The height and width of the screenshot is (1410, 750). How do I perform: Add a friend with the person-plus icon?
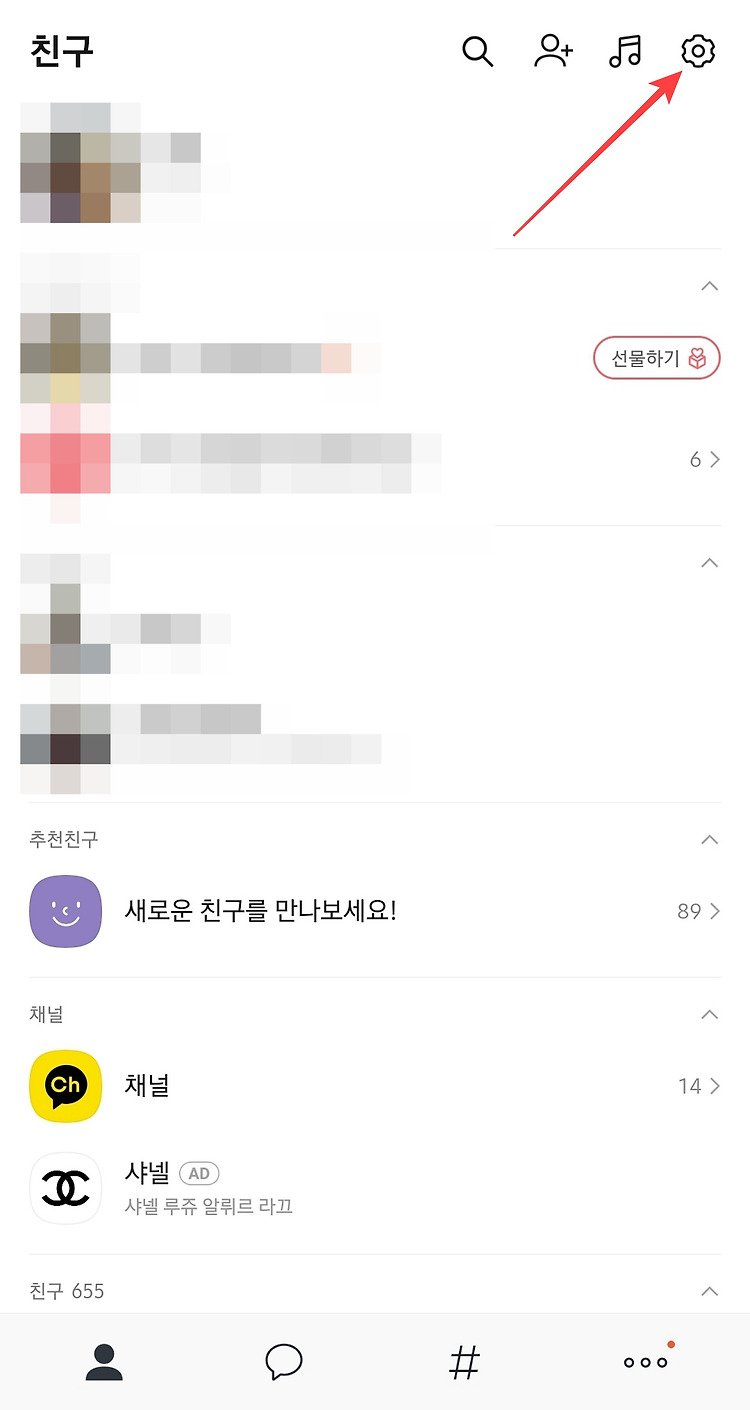[x=553, y=51]
